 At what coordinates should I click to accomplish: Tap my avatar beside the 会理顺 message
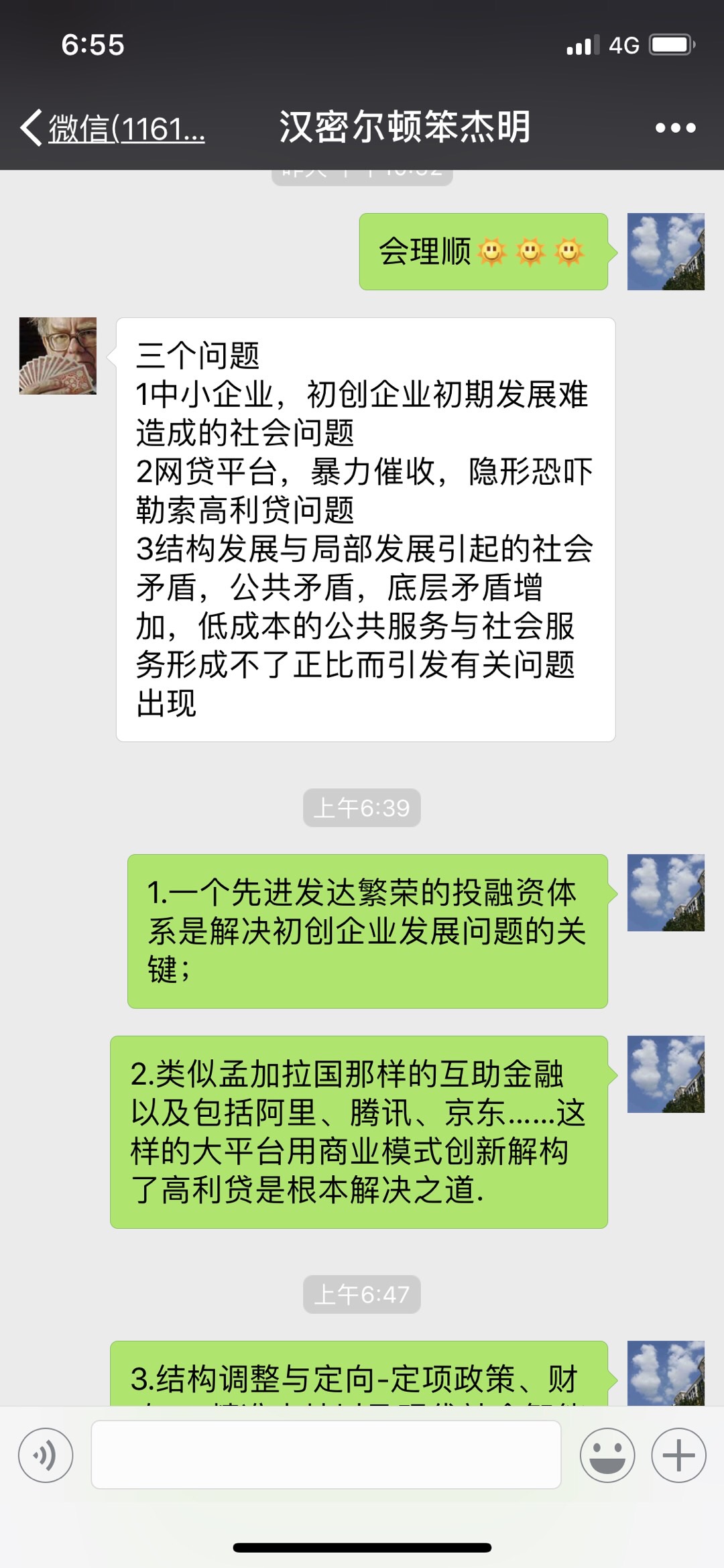pyautogui.click(x=666, y=252)
